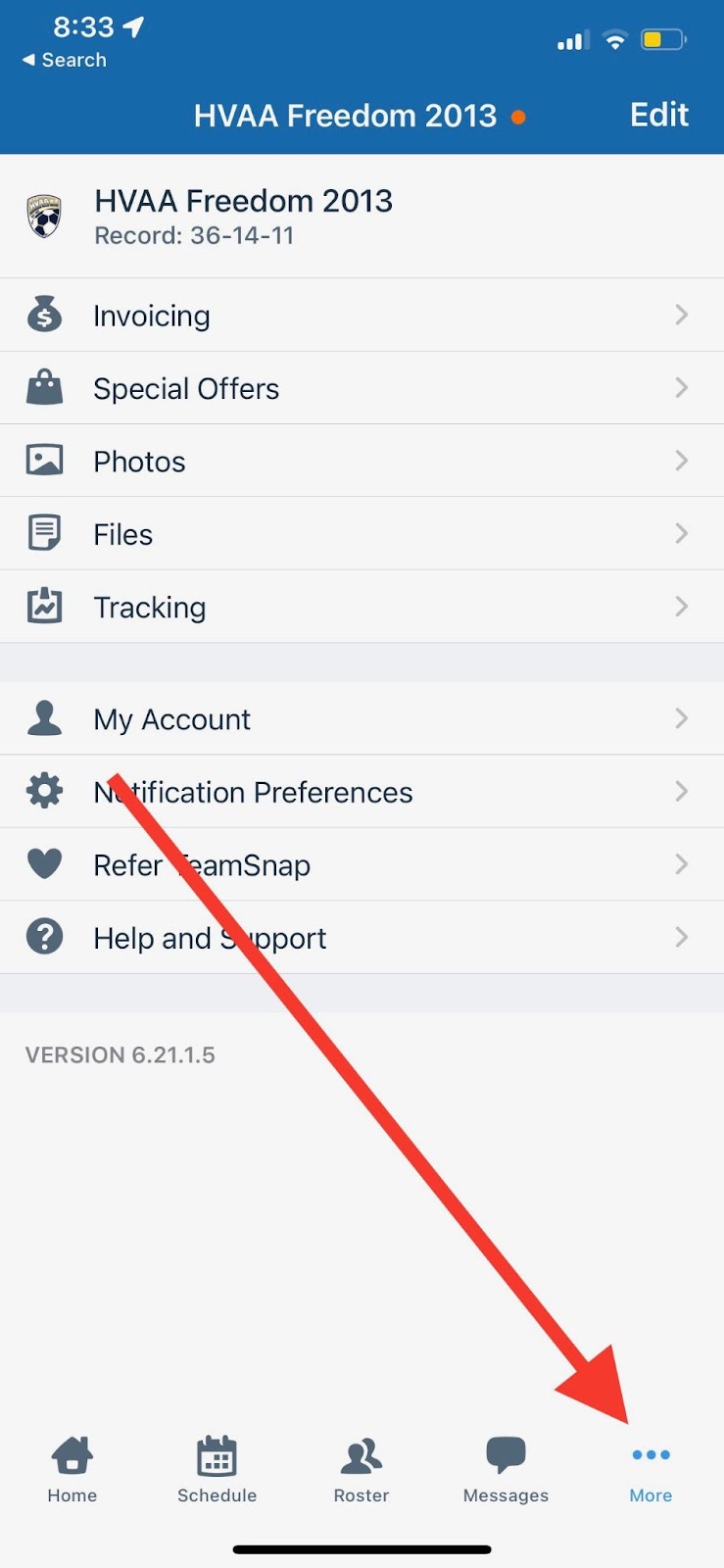Open Tracking

pos(362,607)
